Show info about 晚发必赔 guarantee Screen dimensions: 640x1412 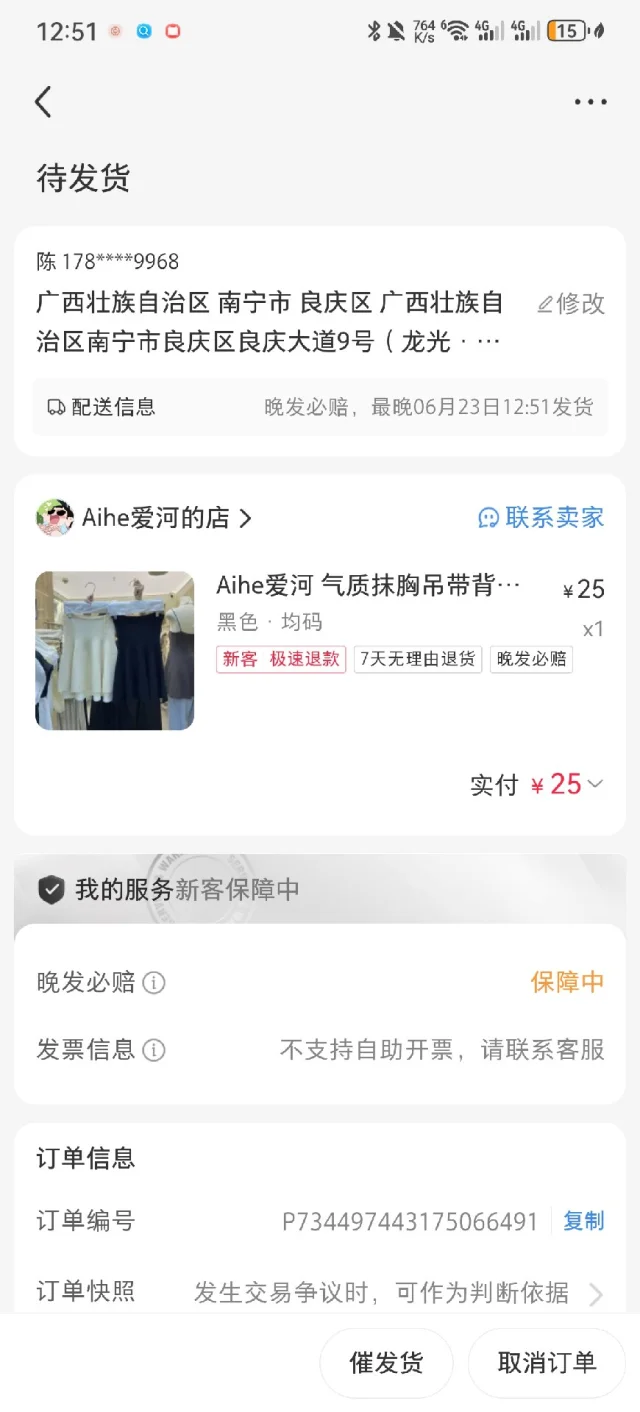153,983
